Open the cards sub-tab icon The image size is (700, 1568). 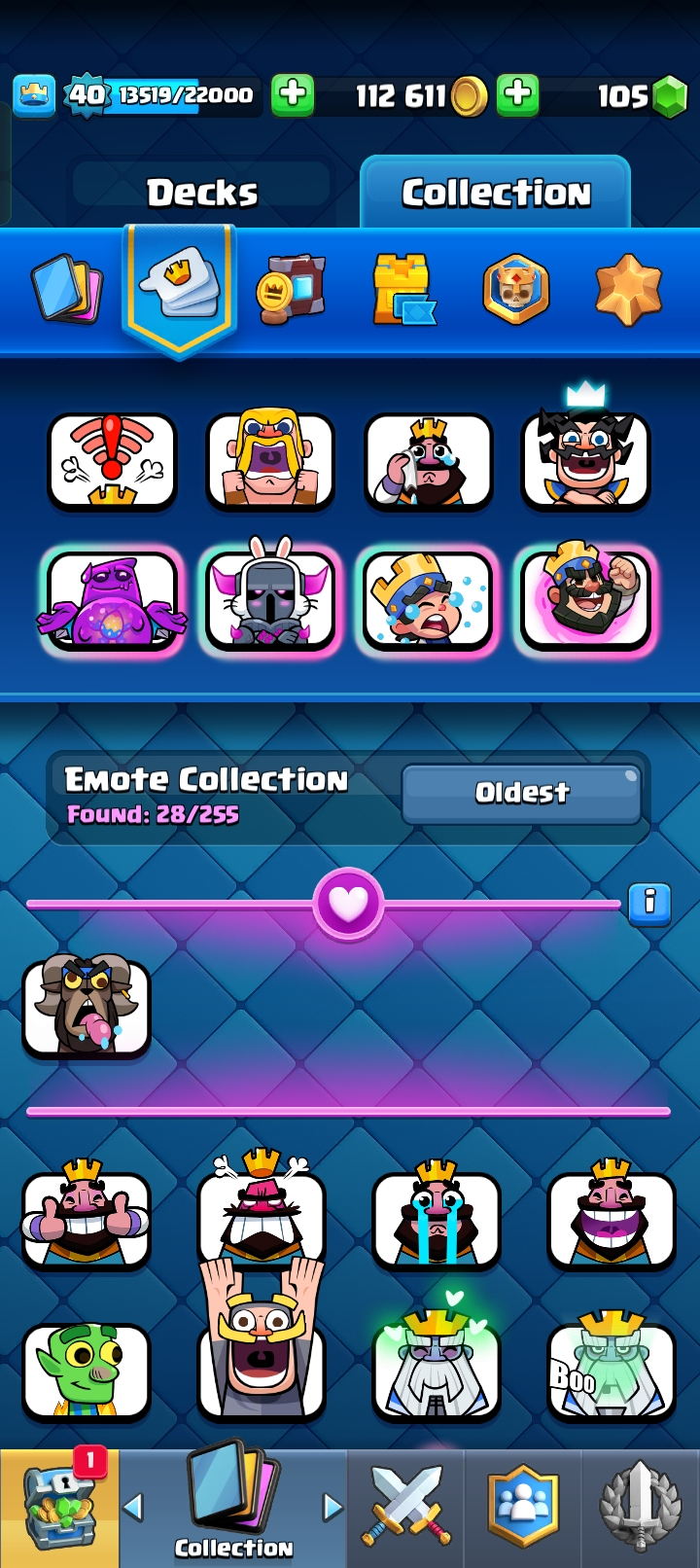pos(67,288)
